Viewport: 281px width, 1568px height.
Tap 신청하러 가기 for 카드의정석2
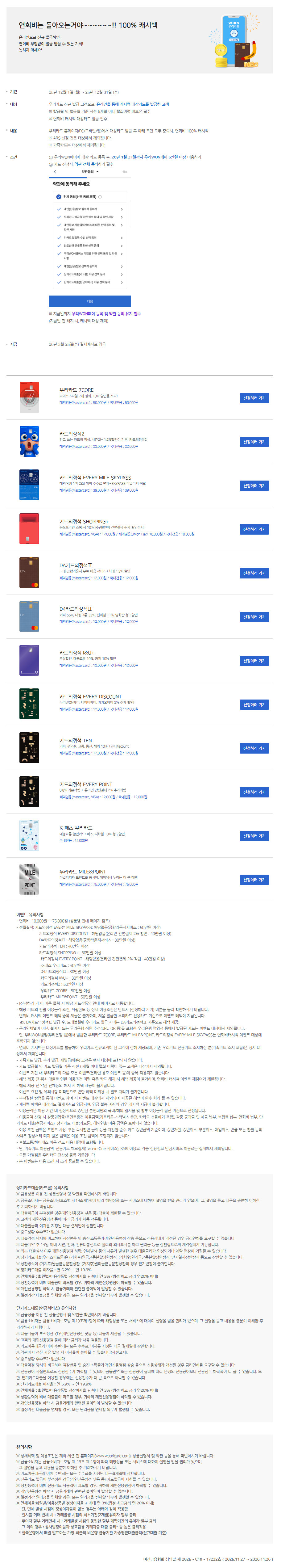coord(254,442)
